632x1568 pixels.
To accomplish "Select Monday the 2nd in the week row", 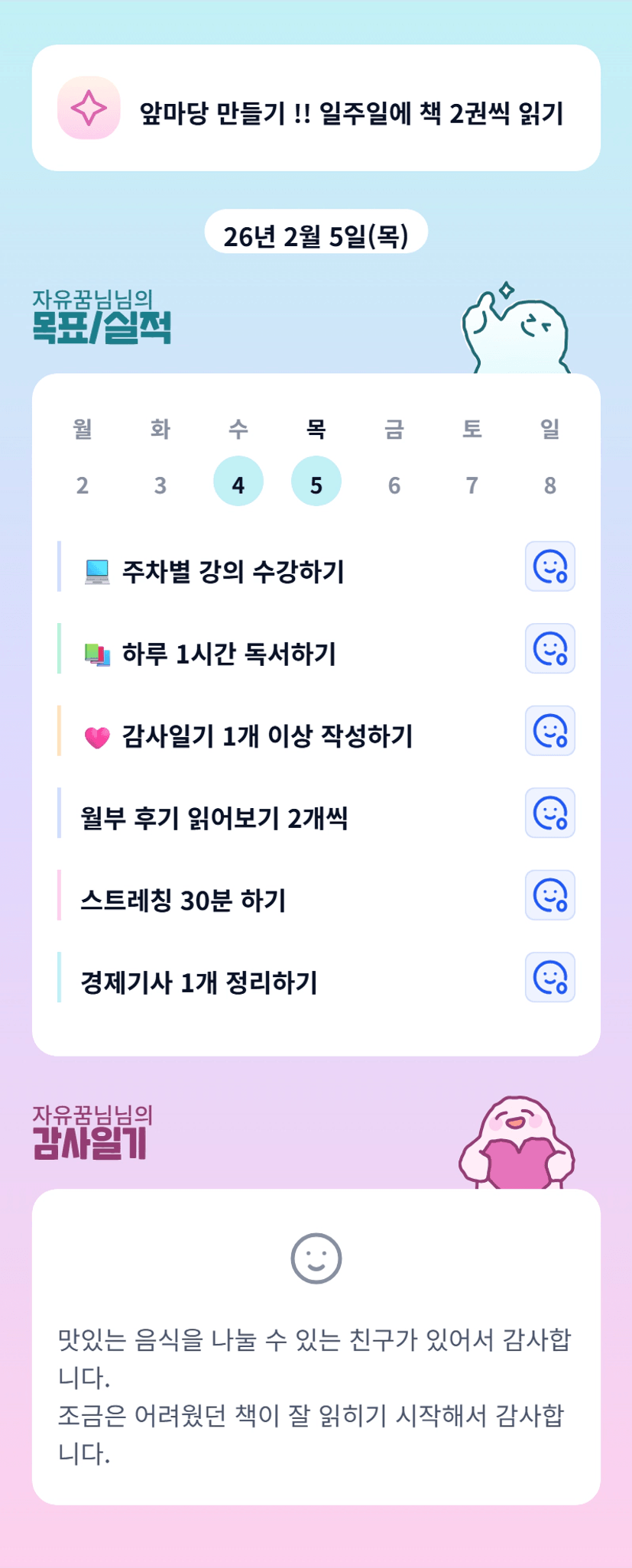I will (83, 484).
